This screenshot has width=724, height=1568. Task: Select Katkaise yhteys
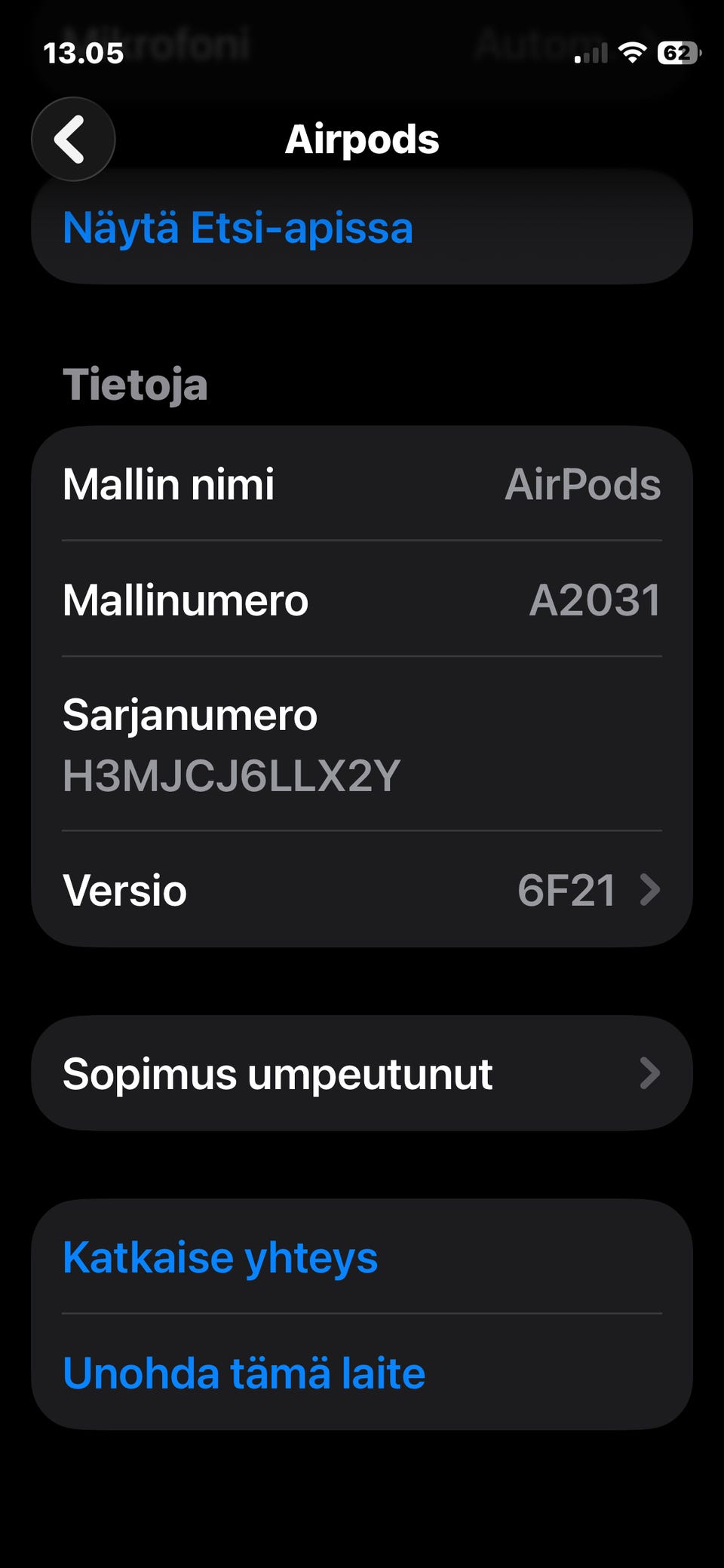pyautogui.click(x=220, y=1257)
